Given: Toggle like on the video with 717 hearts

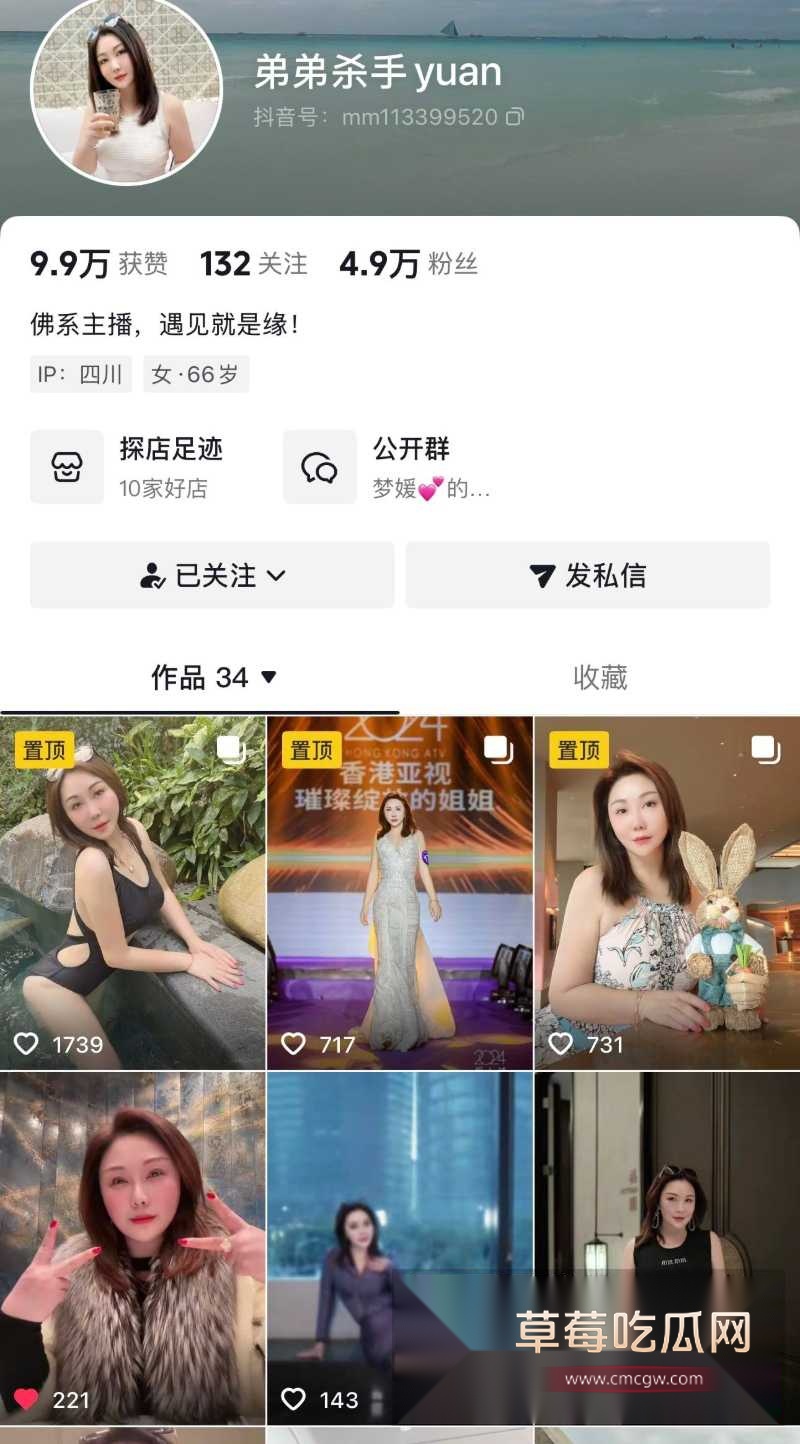Looking at the screenshot, I should coord(293,1043).
